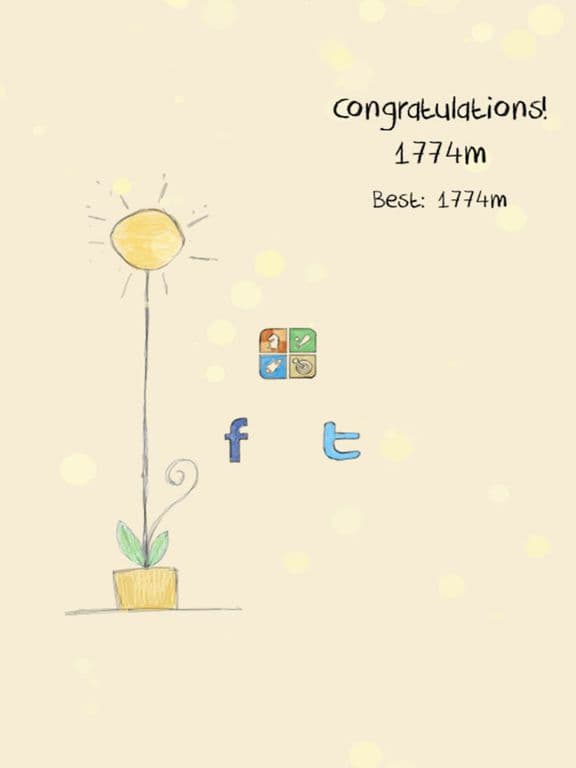The image size is (576, 768).
Task: Tweet the 1774m result on Twitter
Action: pyautogui.click(x=341, y=441)
